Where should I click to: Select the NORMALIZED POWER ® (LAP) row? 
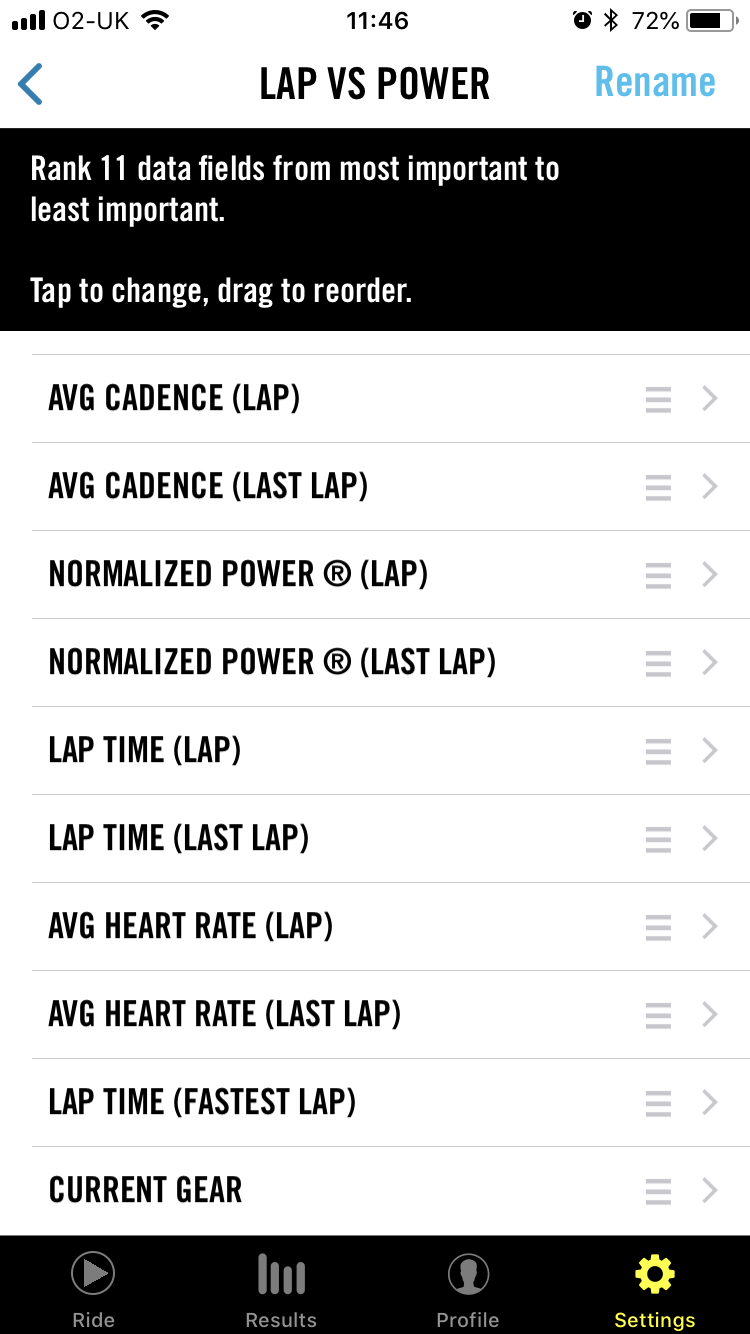point(391,575)
